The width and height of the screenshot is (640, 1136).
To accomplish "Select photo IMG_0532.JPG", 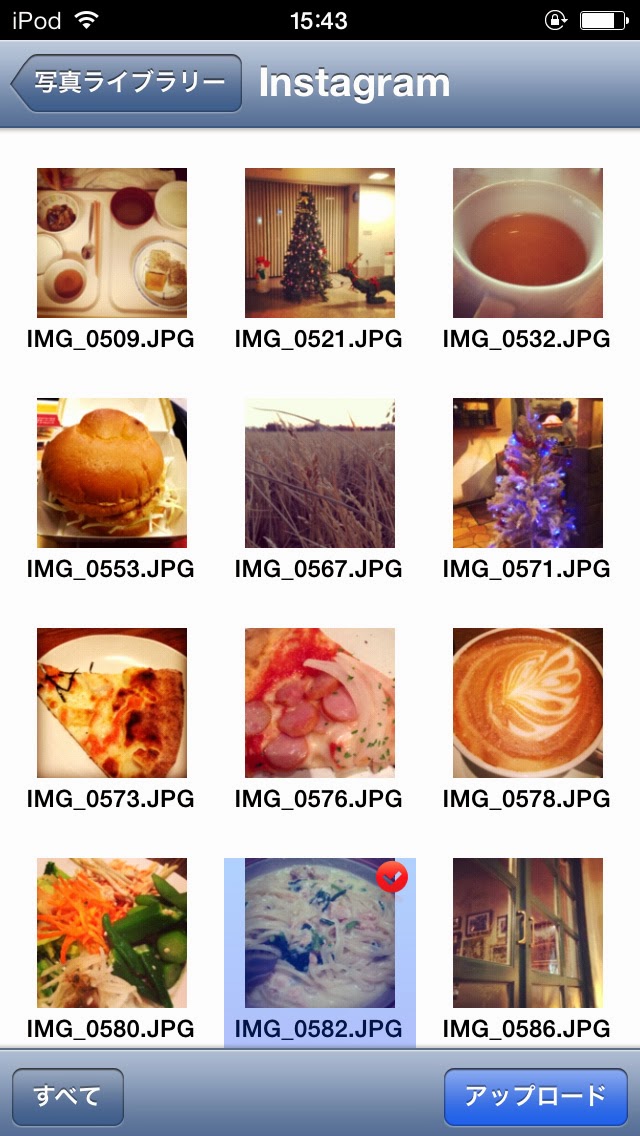I will point(528,243).
